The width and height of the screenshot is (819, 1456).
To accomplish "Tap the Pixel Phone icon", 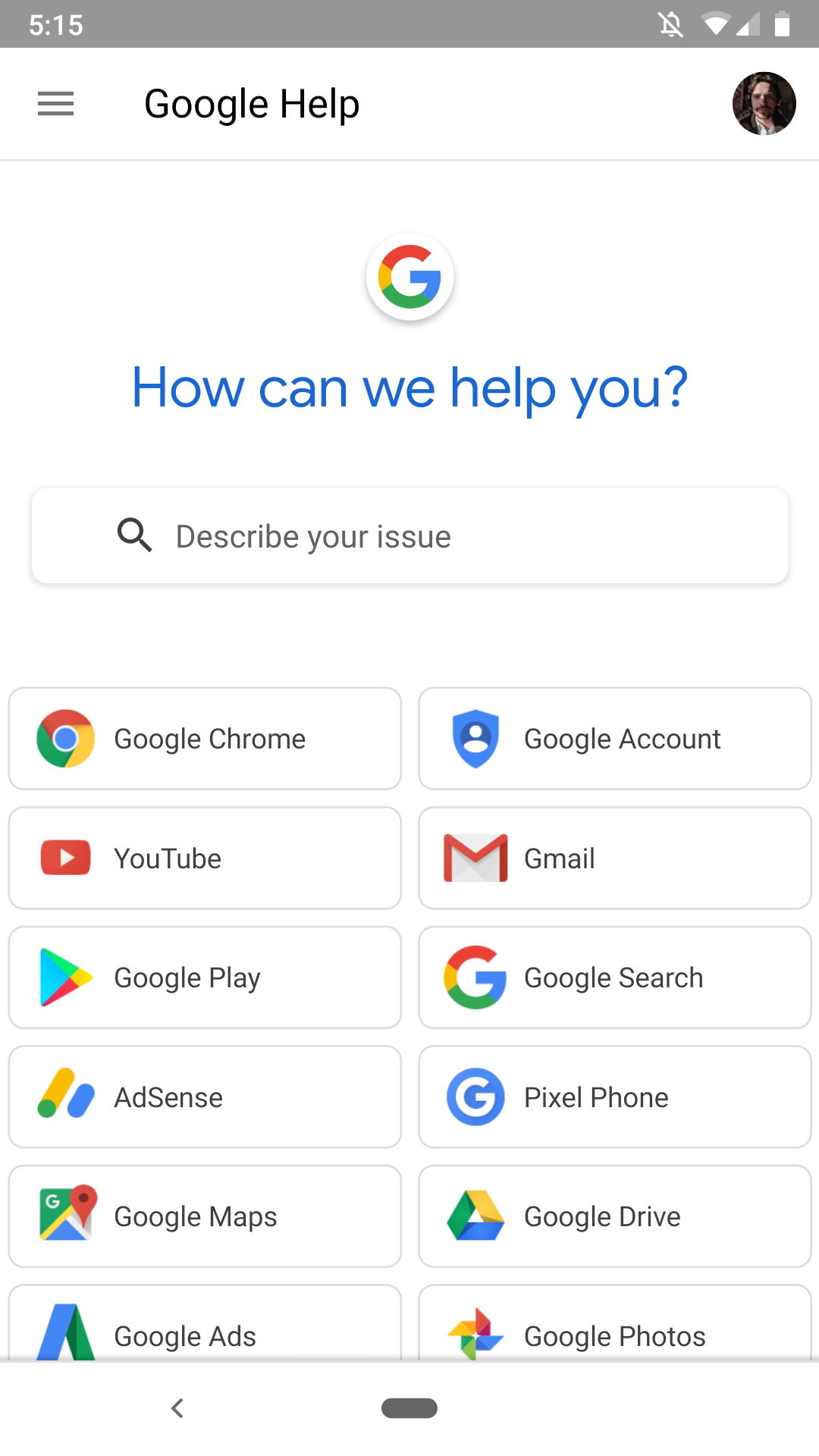I will (474, 1097).
